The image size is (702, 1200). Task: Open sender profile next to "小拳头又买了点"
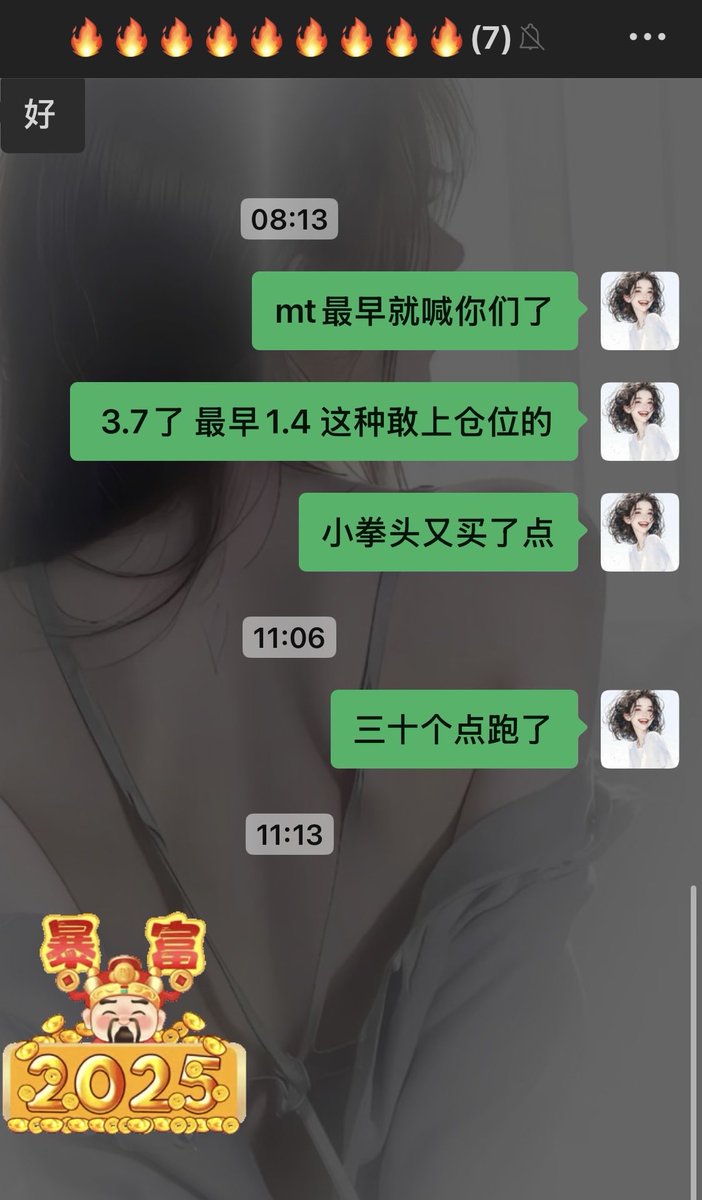click(640, 532)
